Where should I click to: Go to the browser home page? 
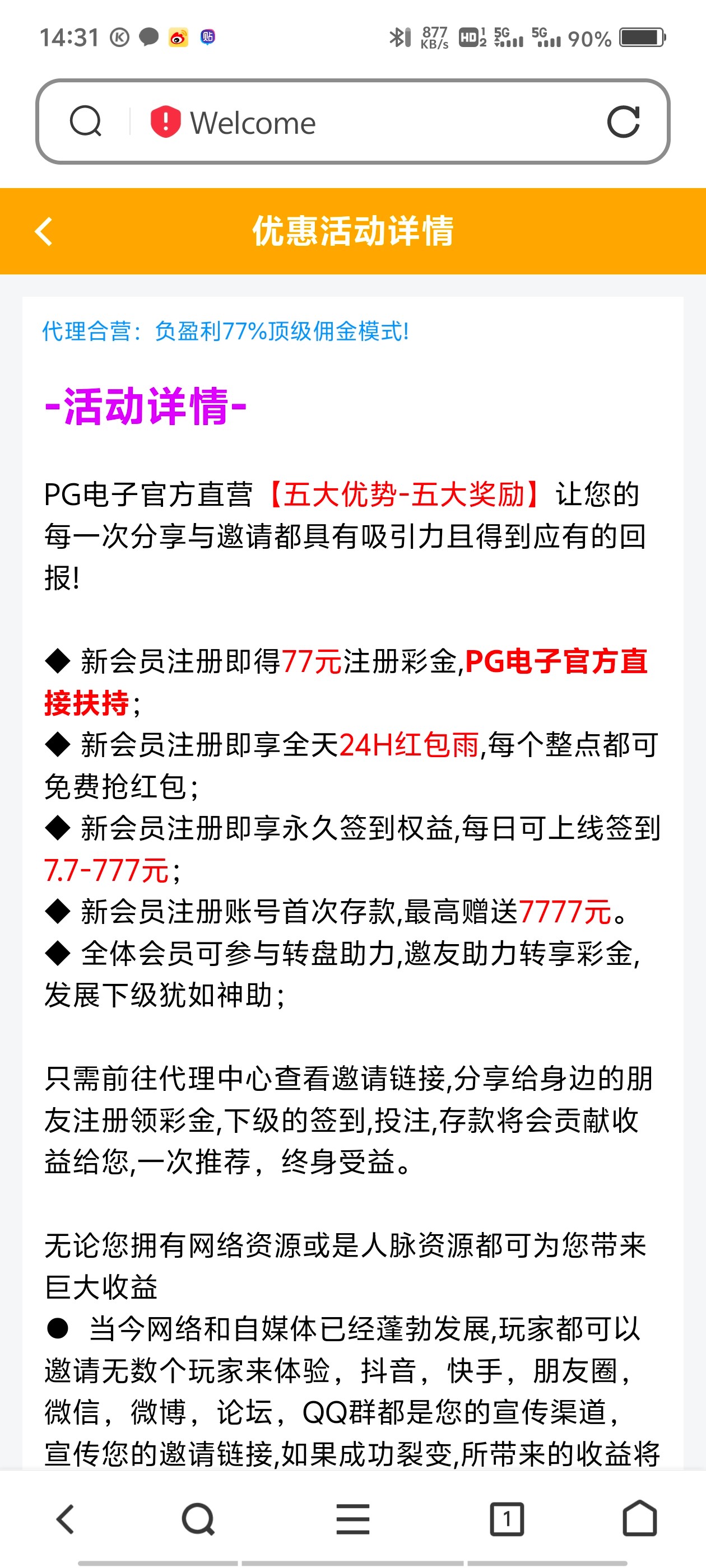[x=640, y=1519]
